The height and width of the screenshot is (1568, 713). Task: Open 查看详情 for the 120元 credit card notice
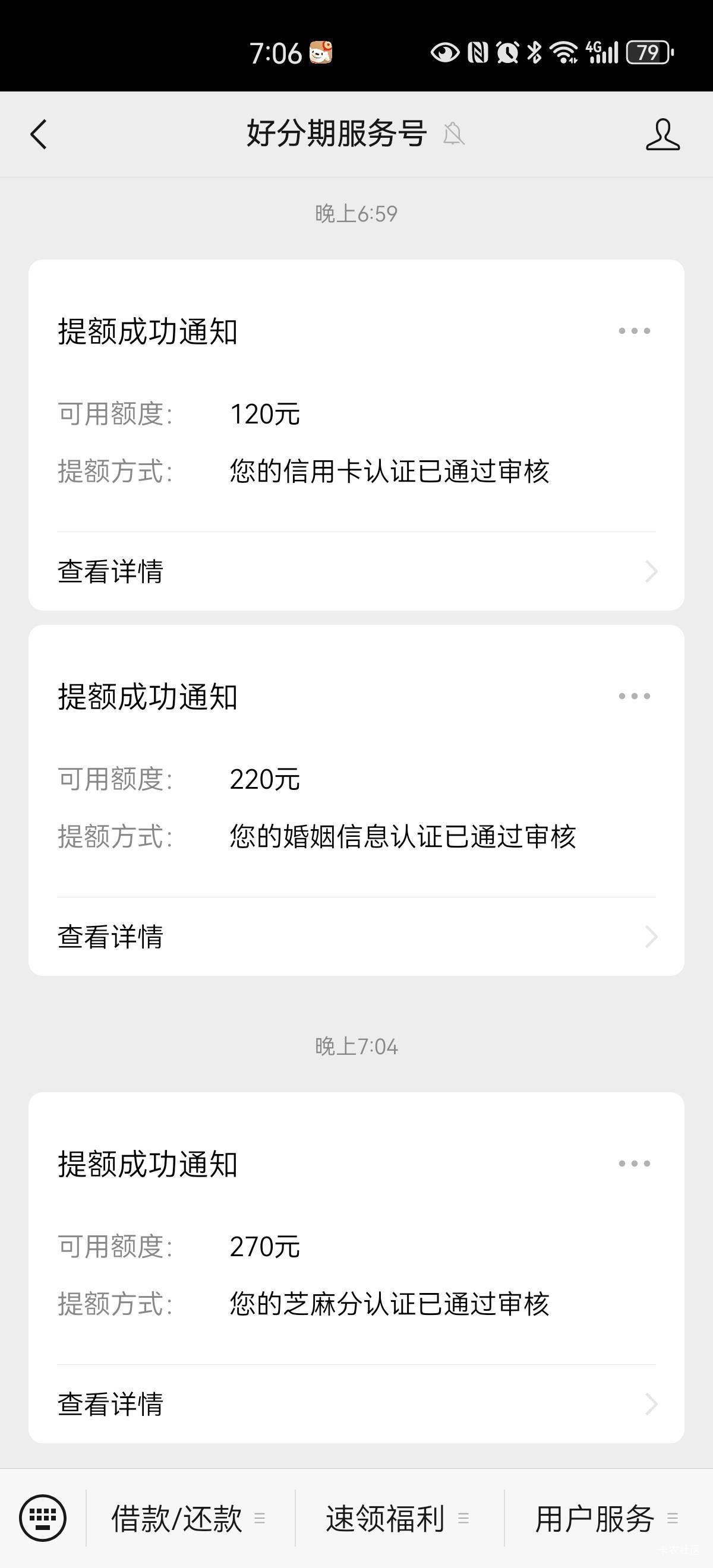click(x=356, y=571)
